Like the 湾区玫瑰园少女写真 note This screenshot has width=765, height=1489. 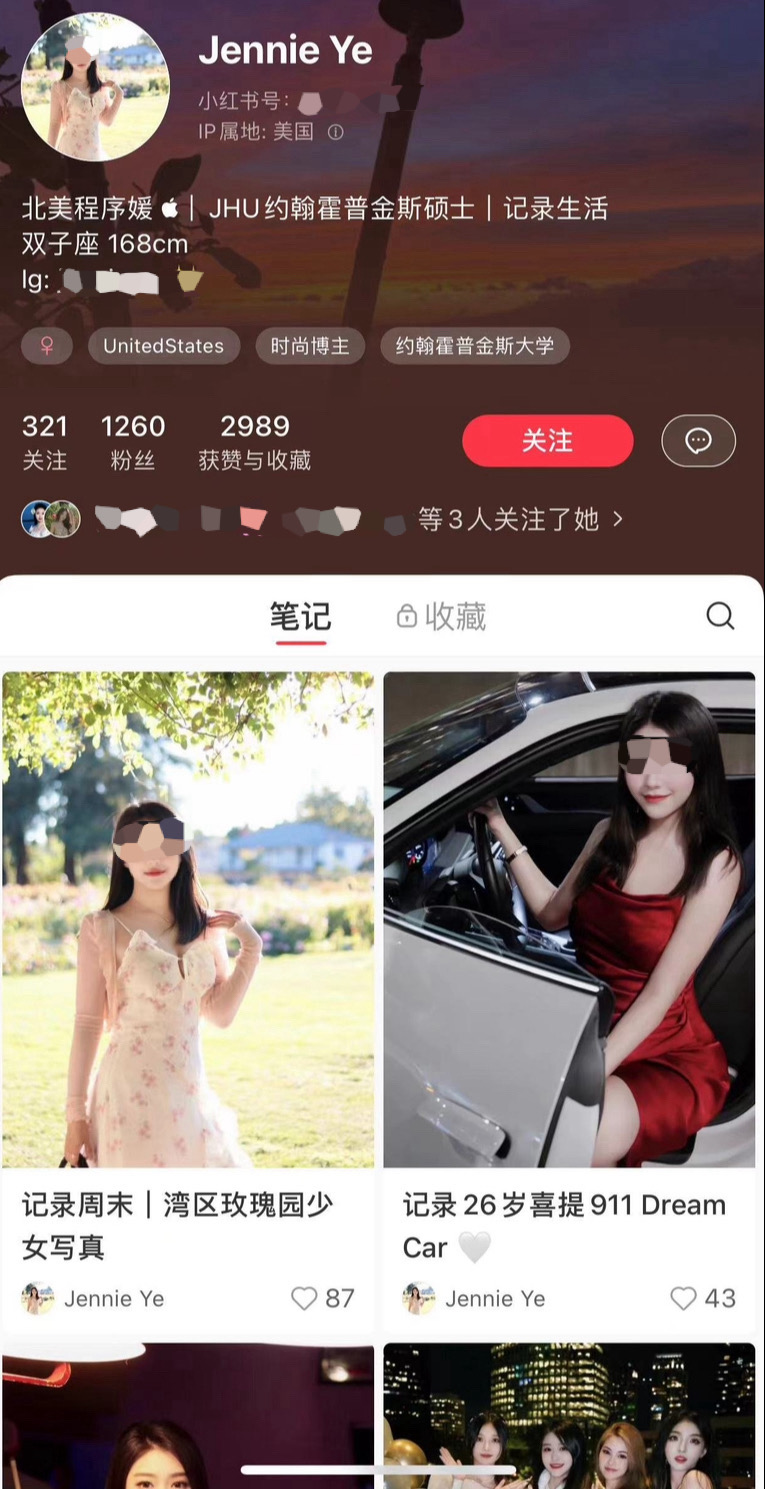point(304,1298)
